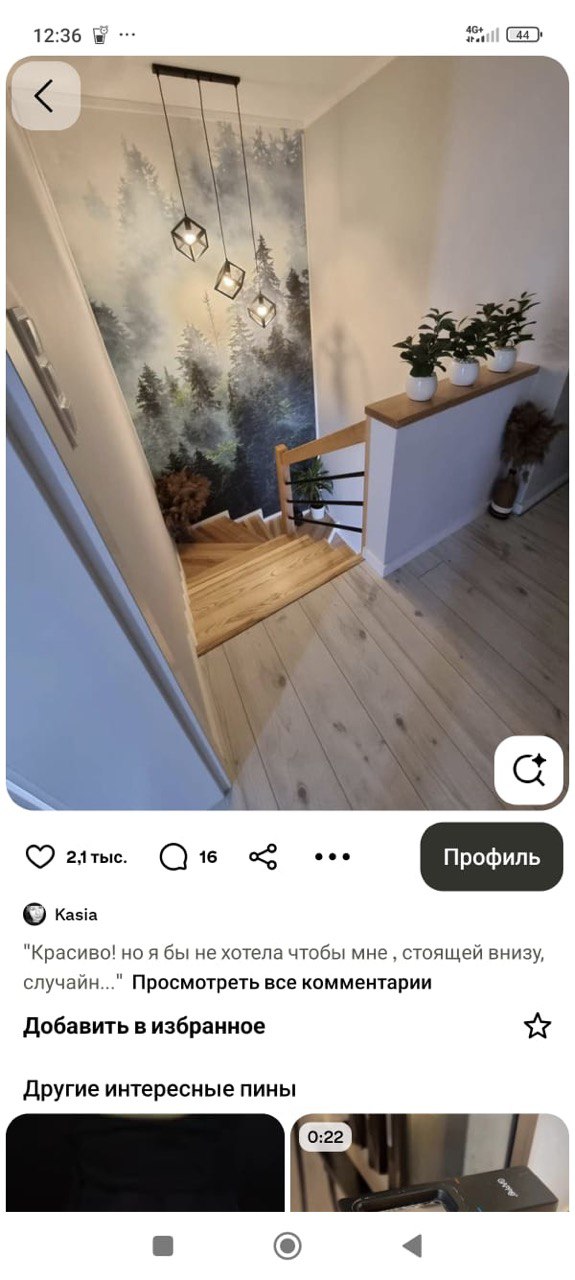
Task: Open the 0:22 video pin
Action: pos(430,1162)
